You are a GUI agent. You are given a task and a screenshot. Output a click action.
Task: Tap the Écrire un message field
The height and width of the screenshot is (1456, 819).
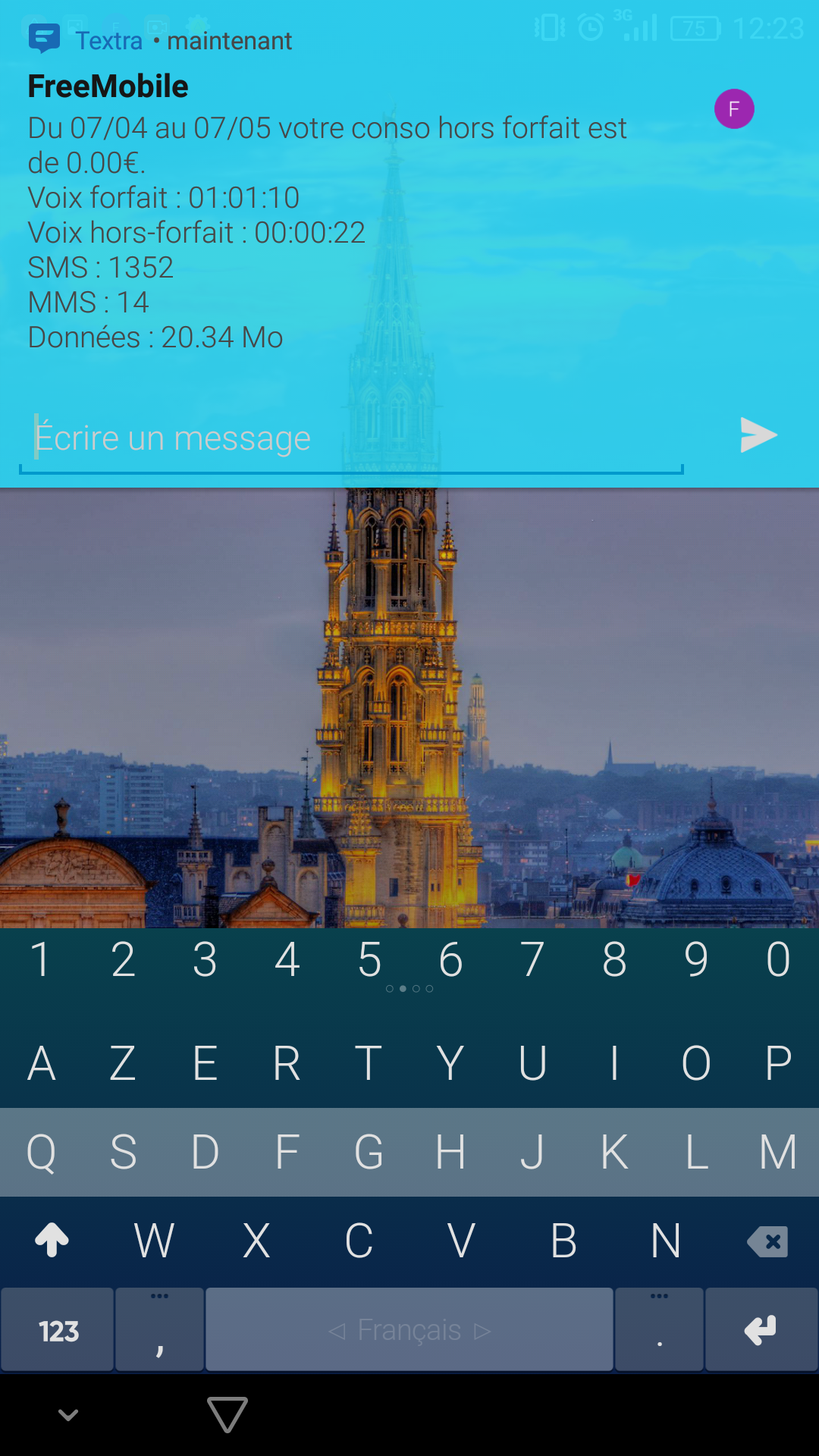pos(349,438)
